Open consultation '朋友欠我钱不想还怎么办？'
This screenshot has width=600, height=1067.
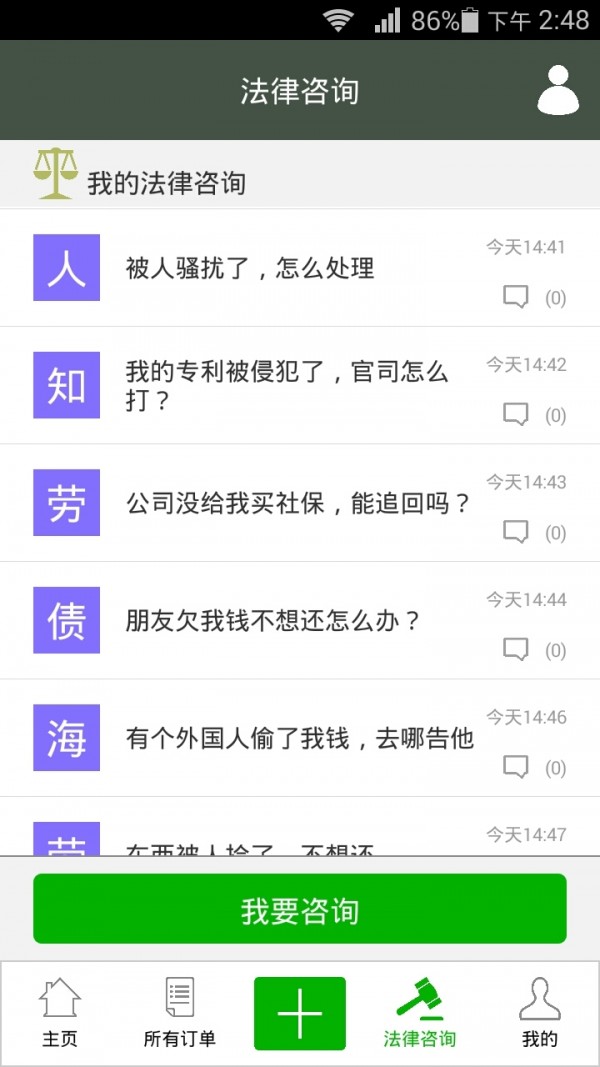tap(273, 621)
